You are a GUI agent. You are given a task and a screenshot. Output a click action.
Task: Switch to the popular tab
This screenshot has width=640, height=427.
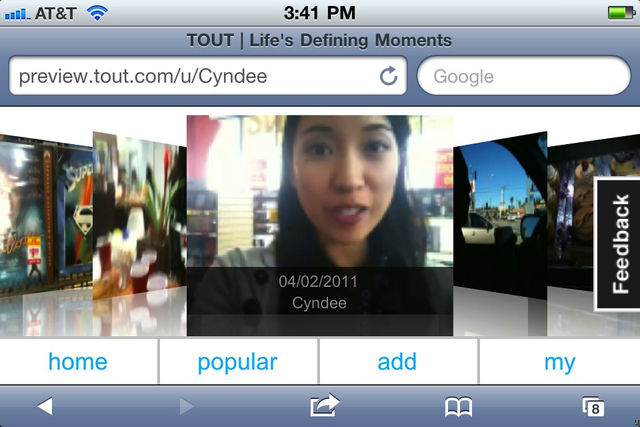[x=237, y=362]
